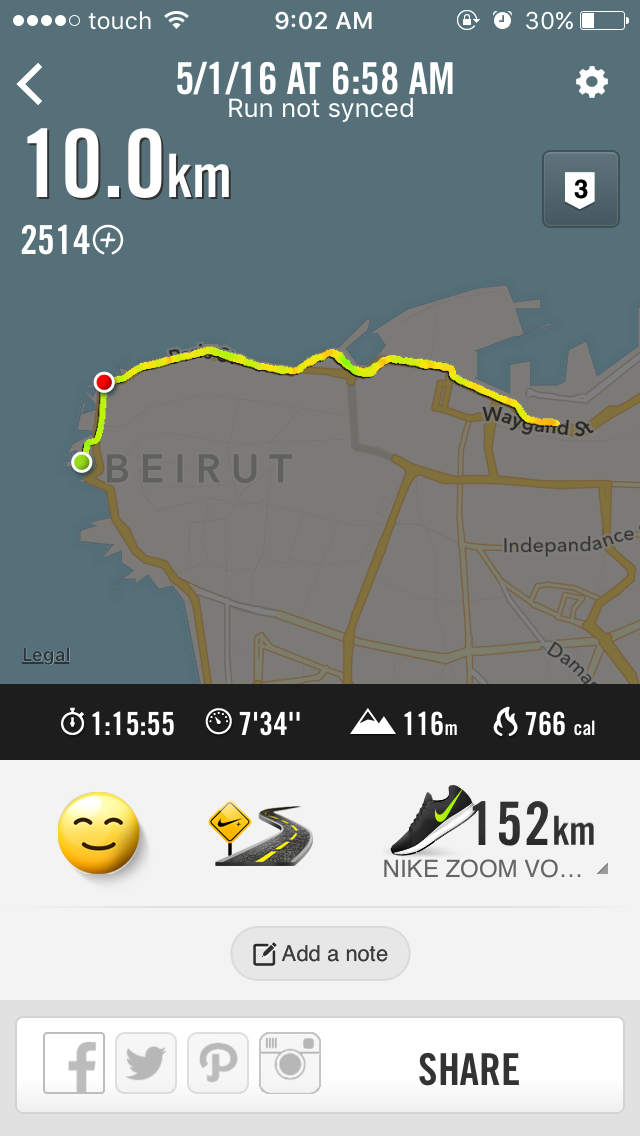Viewport: 640px width, 1136px height.
Task: Open the level 3 badge button
Action: point(581,189)
